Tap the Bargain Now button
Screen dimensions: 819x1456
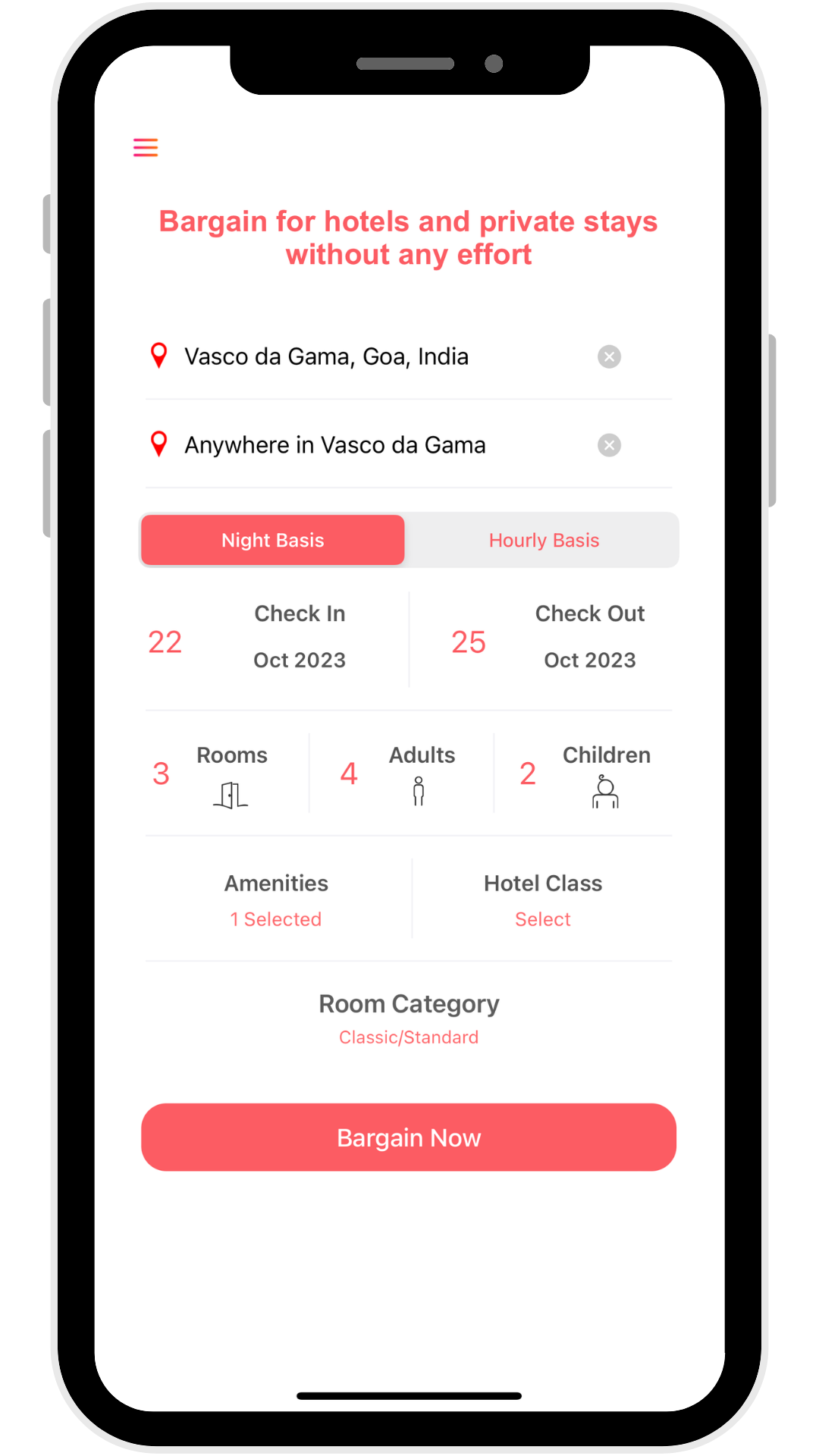[409, 1137]
